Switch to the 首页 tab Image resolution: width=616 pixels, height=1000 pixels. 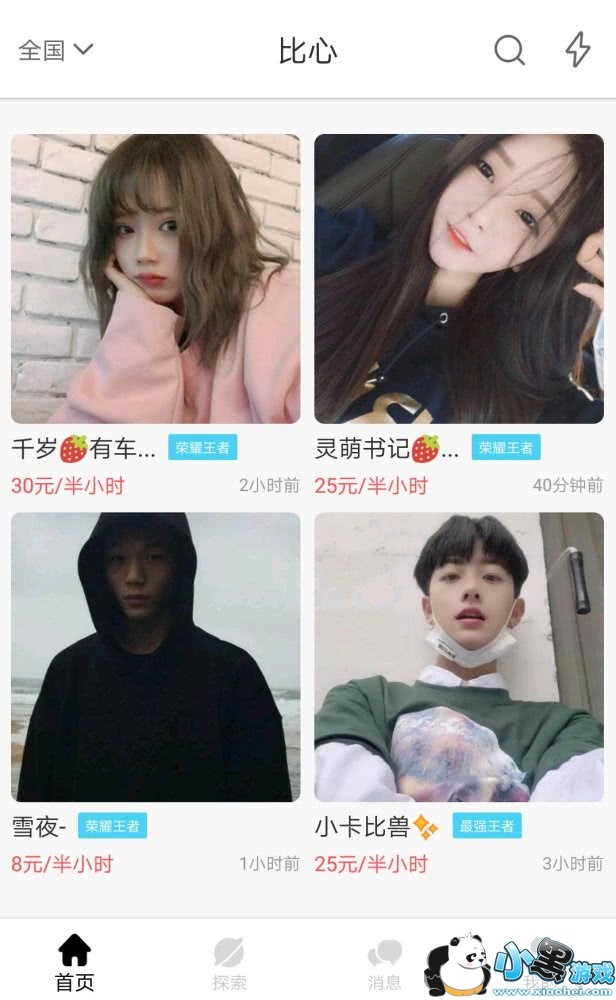(75, 962)
